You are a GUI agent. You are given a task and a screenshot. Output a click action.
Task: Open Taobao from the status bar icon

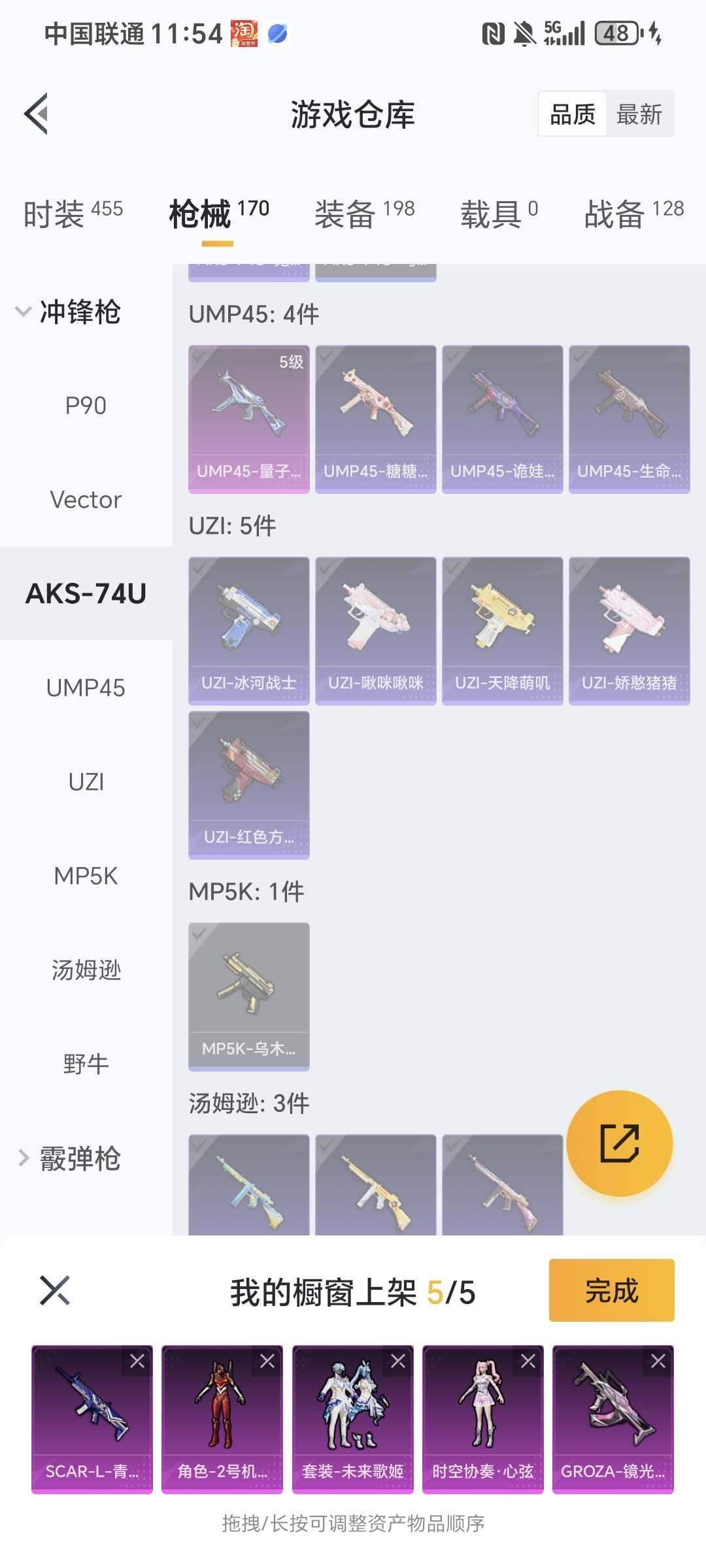pos(244,34)
